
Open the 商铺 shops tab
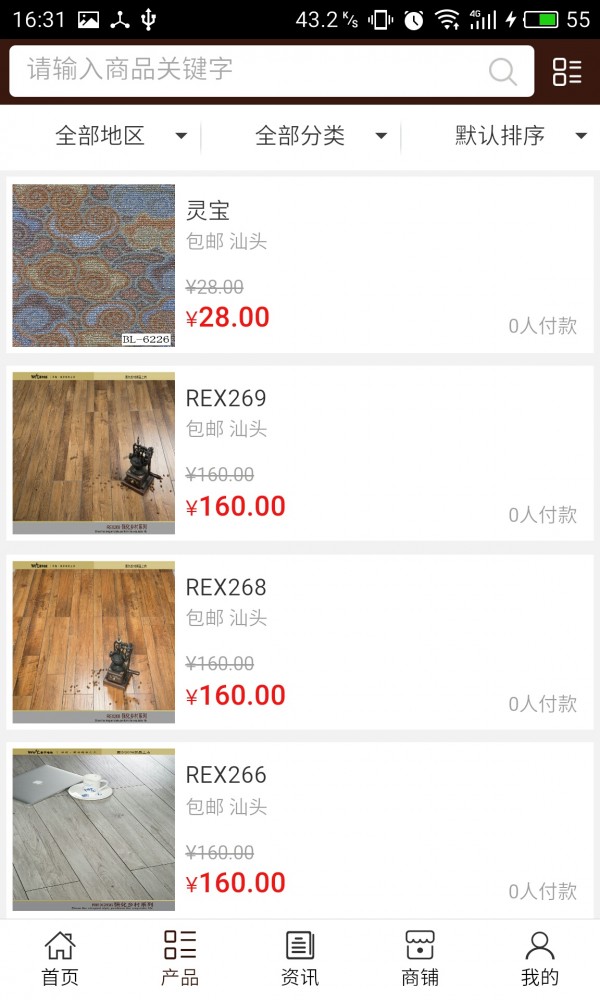click(420, 958)
